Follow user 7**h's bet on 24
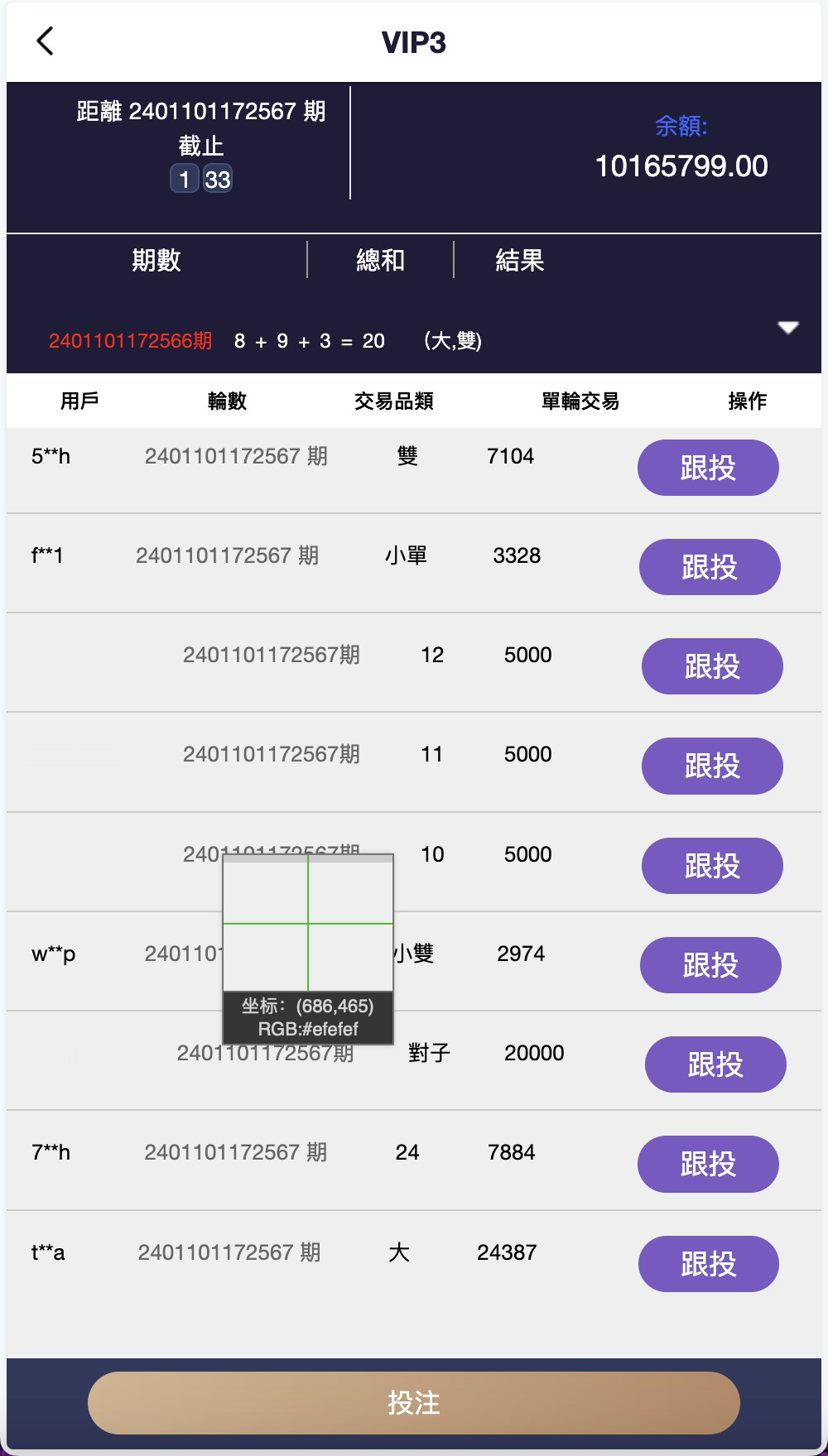This screenshot has width=828, height=1456. click(706, 1164)
